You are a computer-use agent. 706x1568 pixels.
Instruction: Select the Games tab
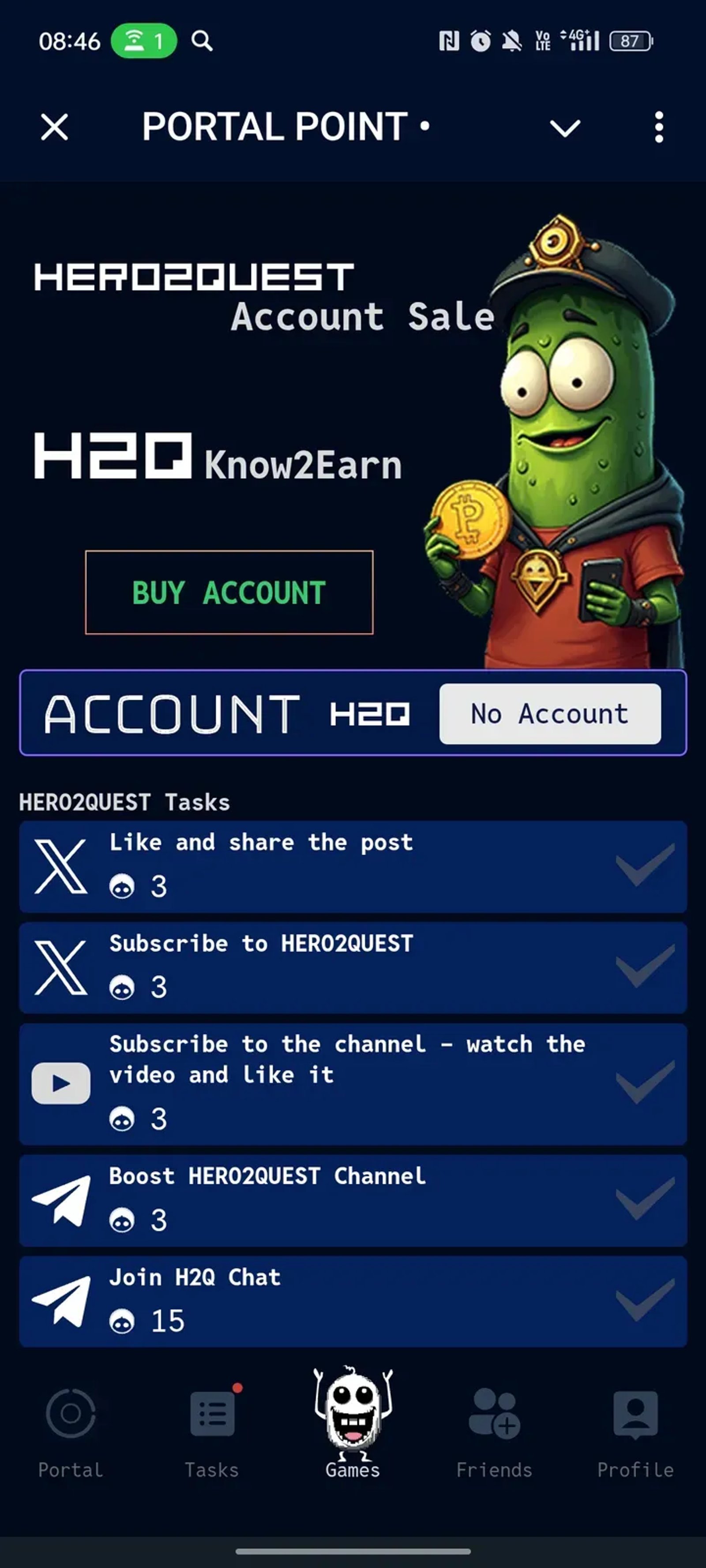coord(353,1424)
